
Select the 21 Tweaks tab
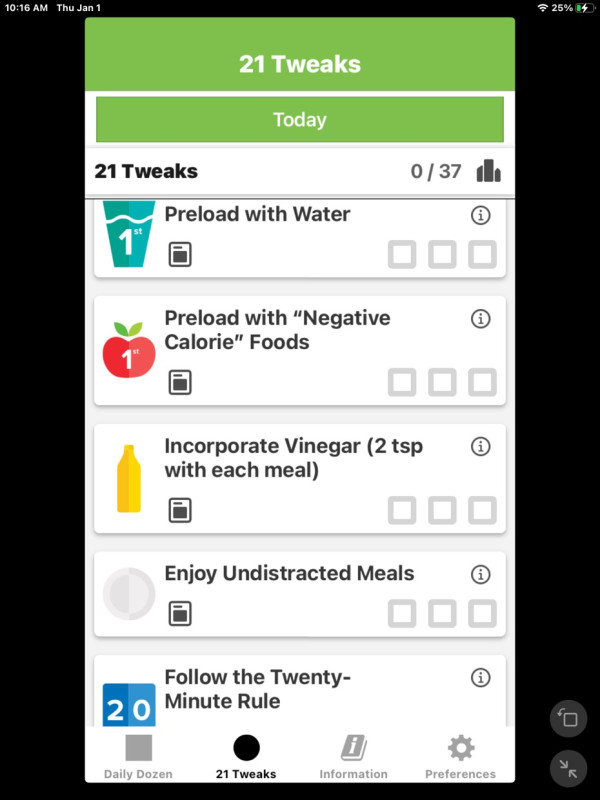click(246, 757)
